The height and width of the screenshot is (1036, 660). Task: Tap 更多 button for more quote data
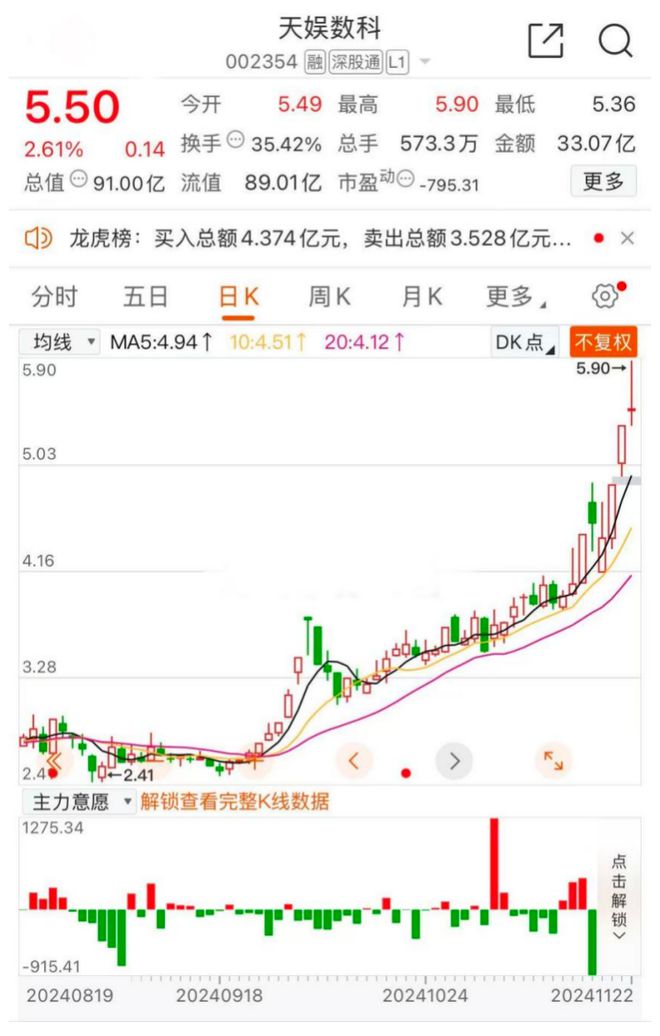(603, 181)
